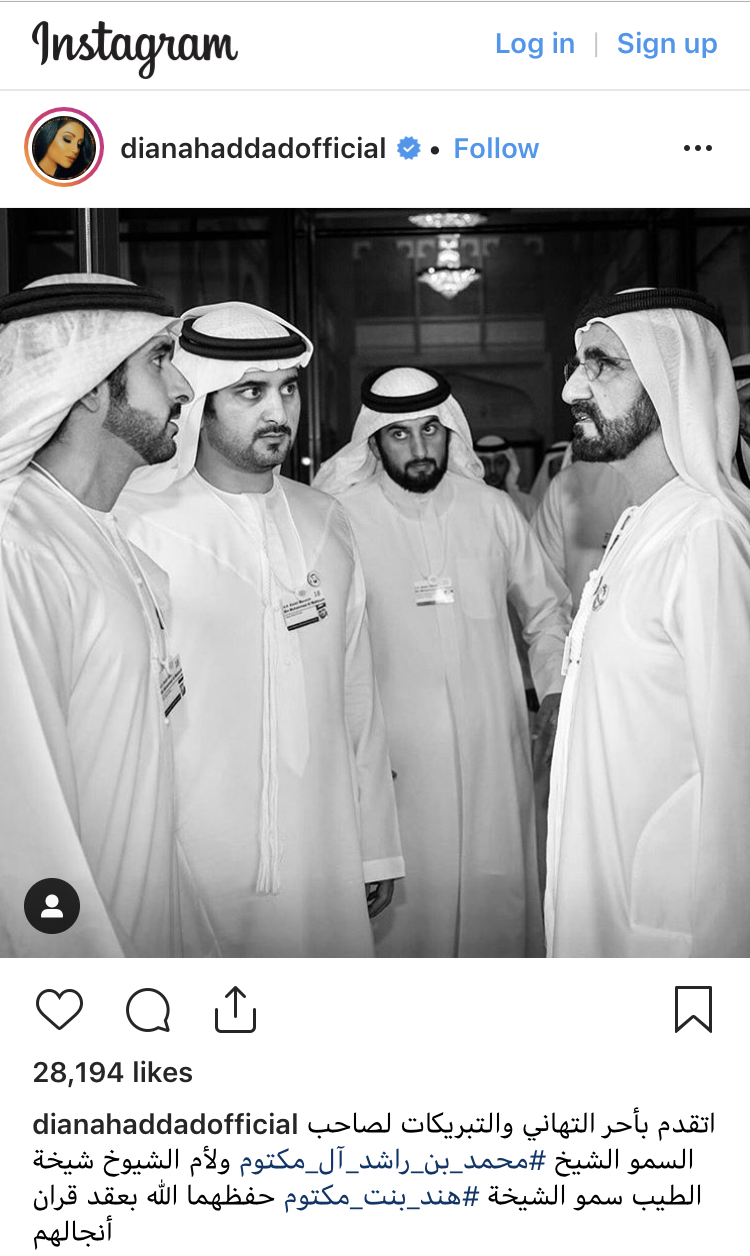The height and width of the screenshot is (1256, 750).
Task: Open the Sign up link
Action: pyautogui.click(x=667, y=44)
